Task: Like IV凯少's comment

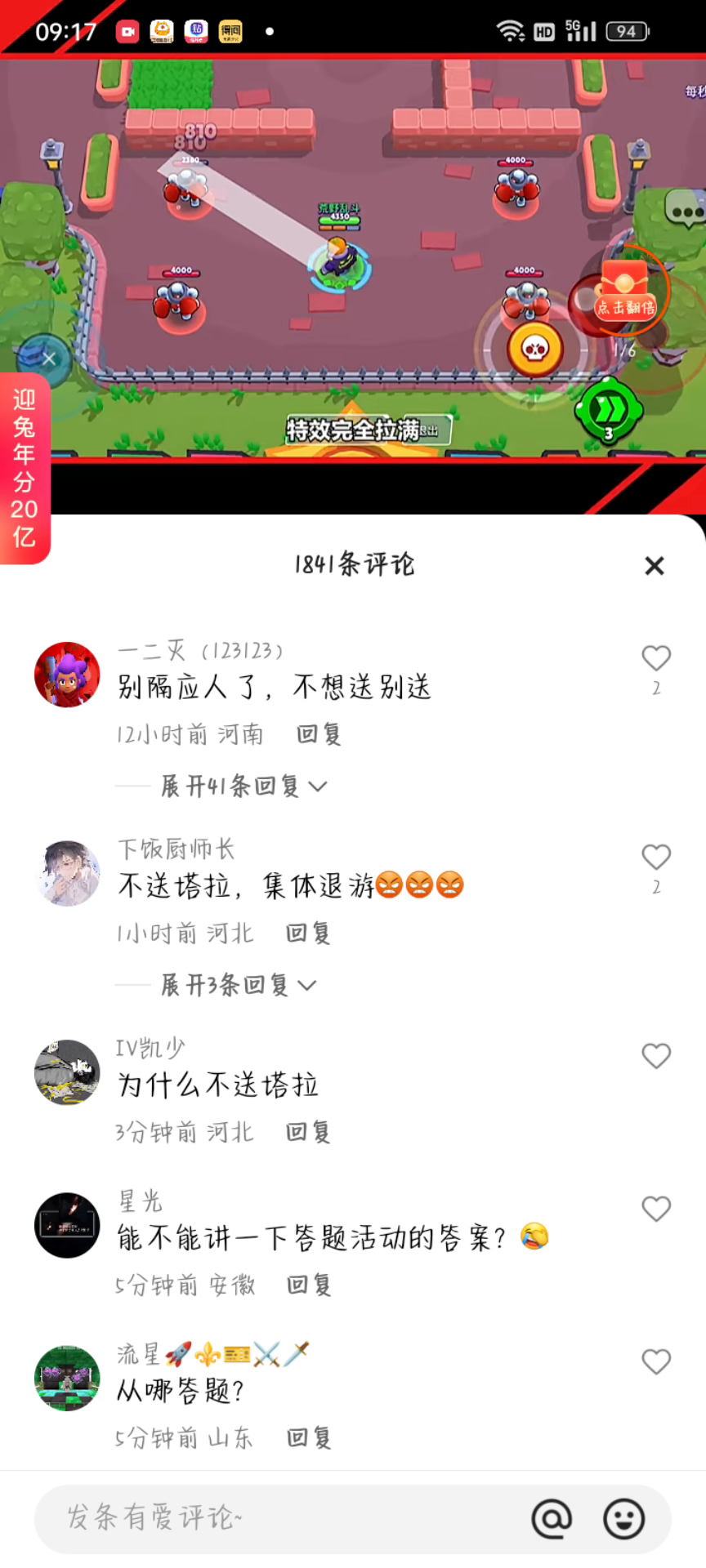Action: pyautogui.click(x=656, y=1056)
